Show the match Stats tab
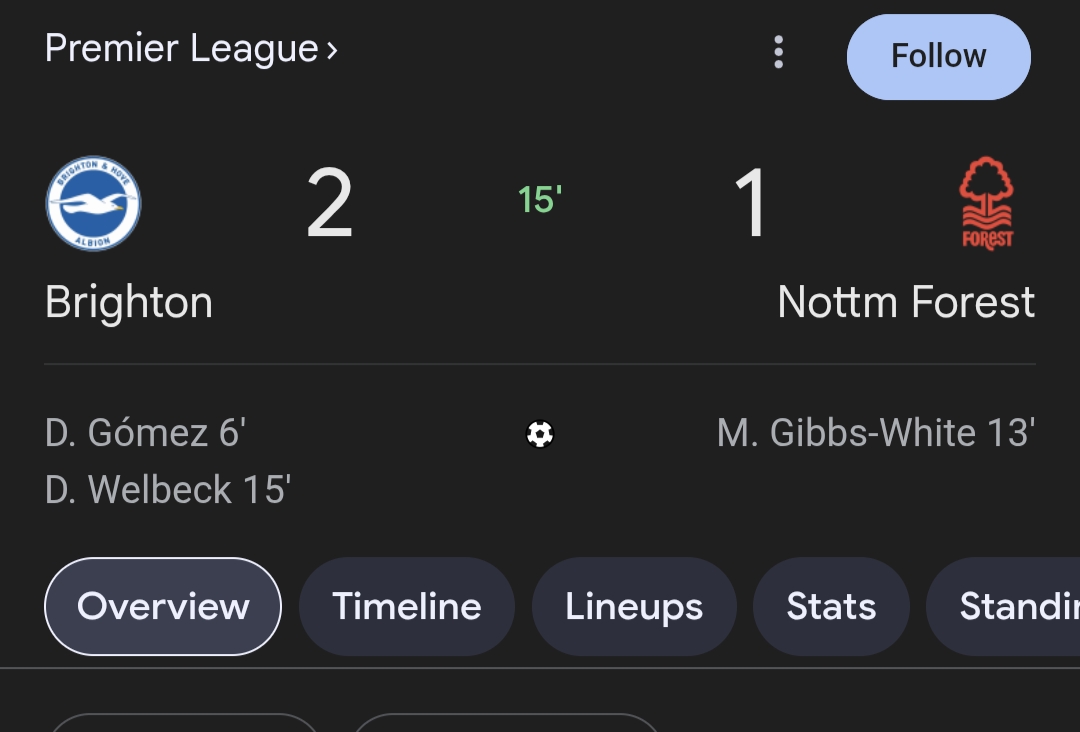The width and height of the screenshot is (1080, 732). (831, 606)
